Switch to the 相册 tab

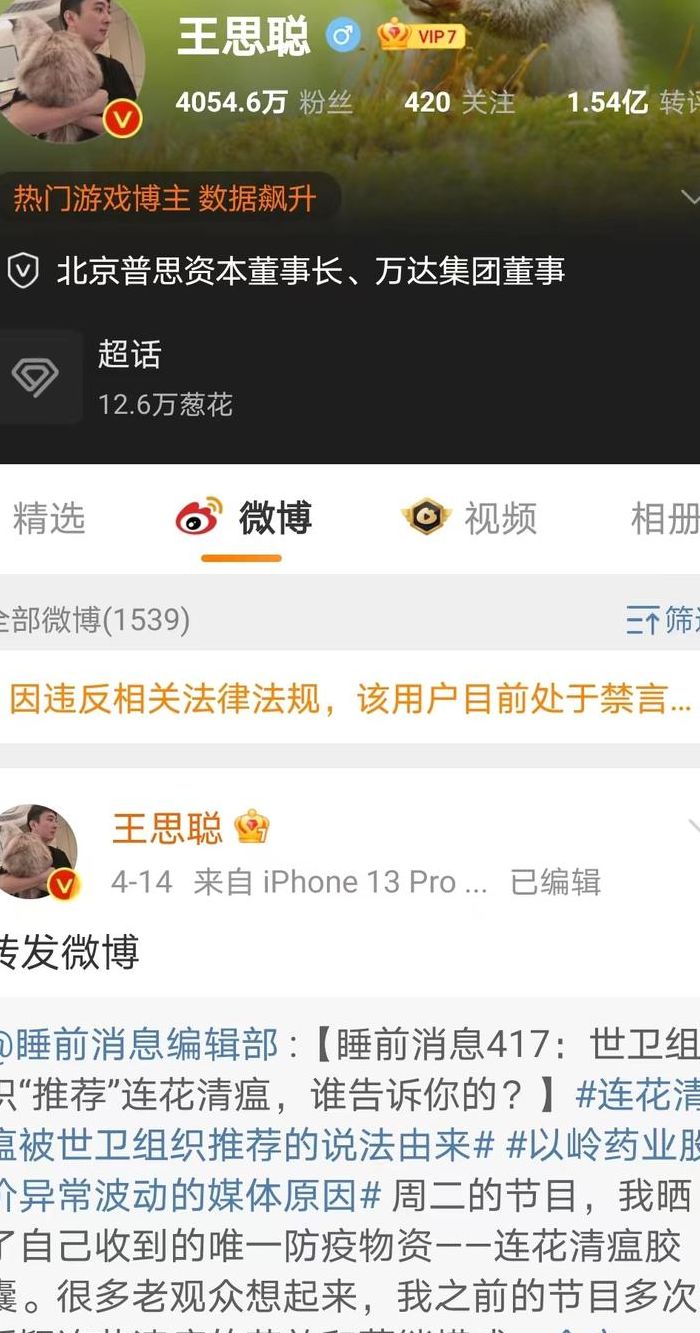tap(665, 518)
